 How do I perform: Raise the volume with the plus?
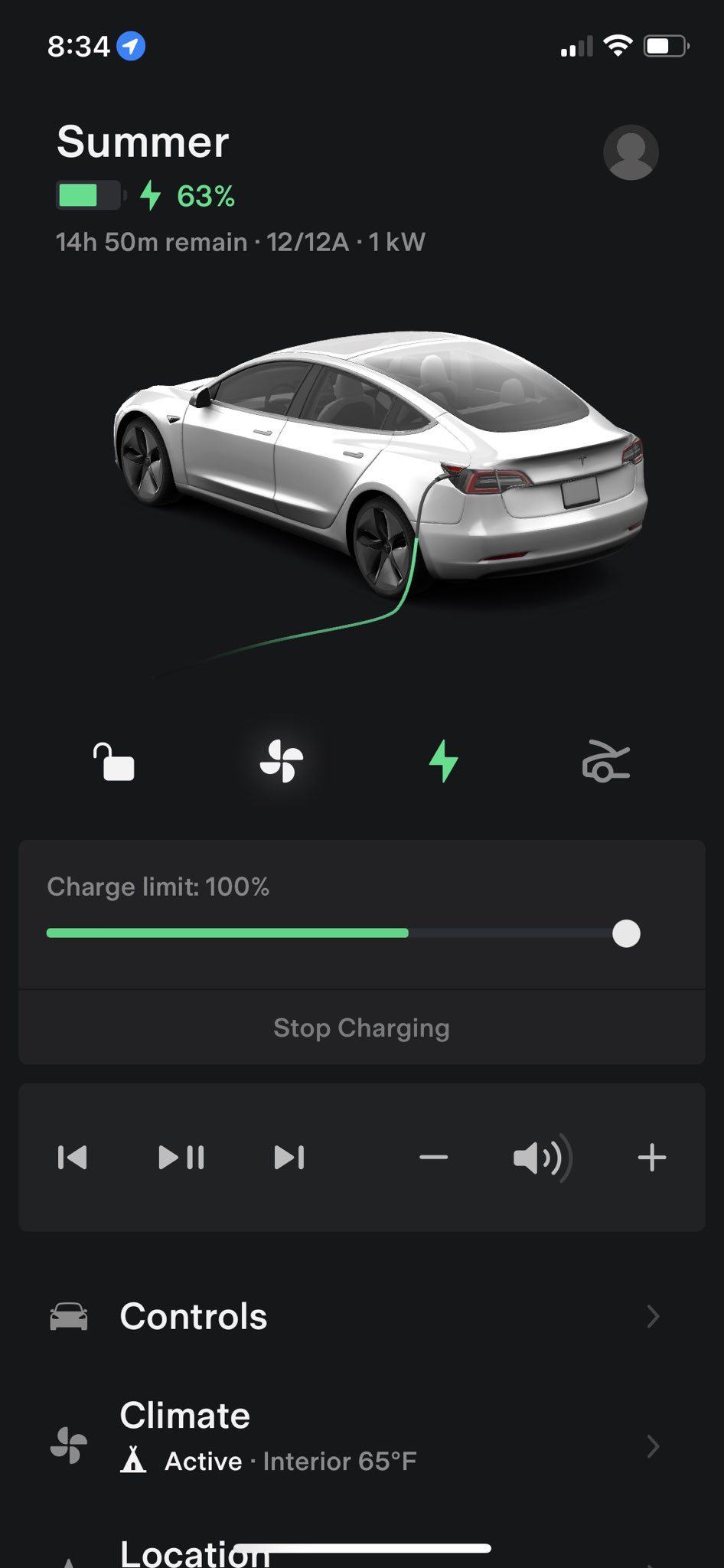coord(651,1157)
